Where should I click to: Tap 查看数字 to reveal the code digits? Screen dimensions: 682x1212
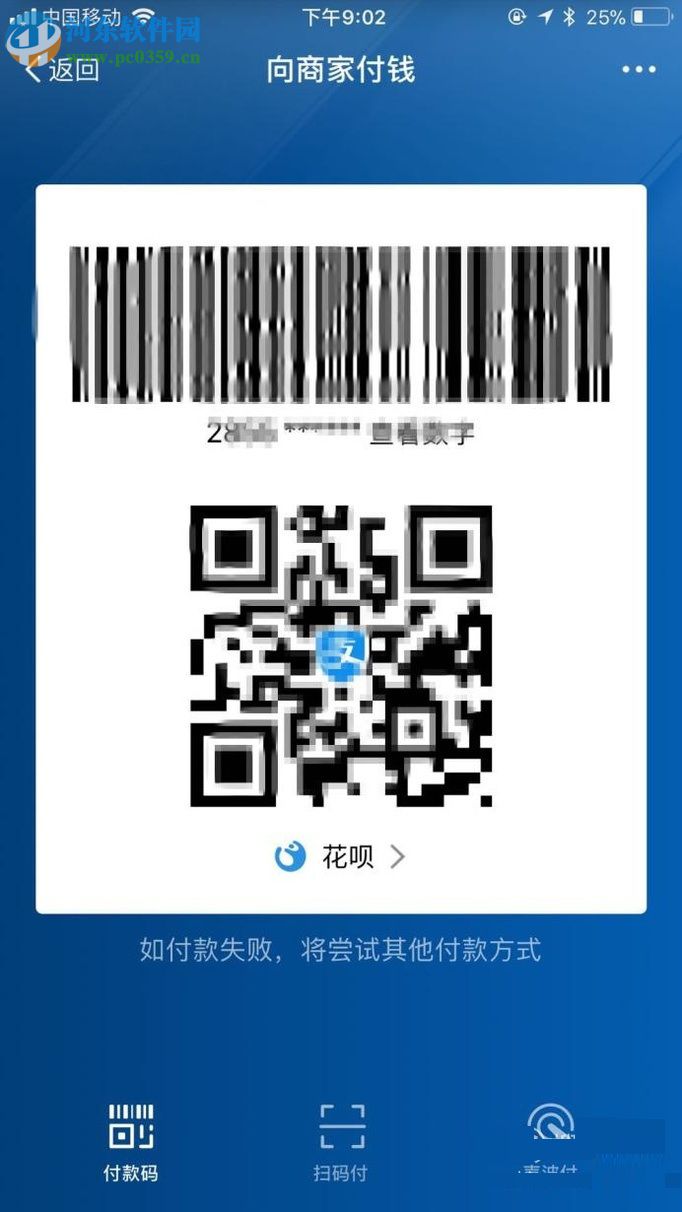click(422, 433)
